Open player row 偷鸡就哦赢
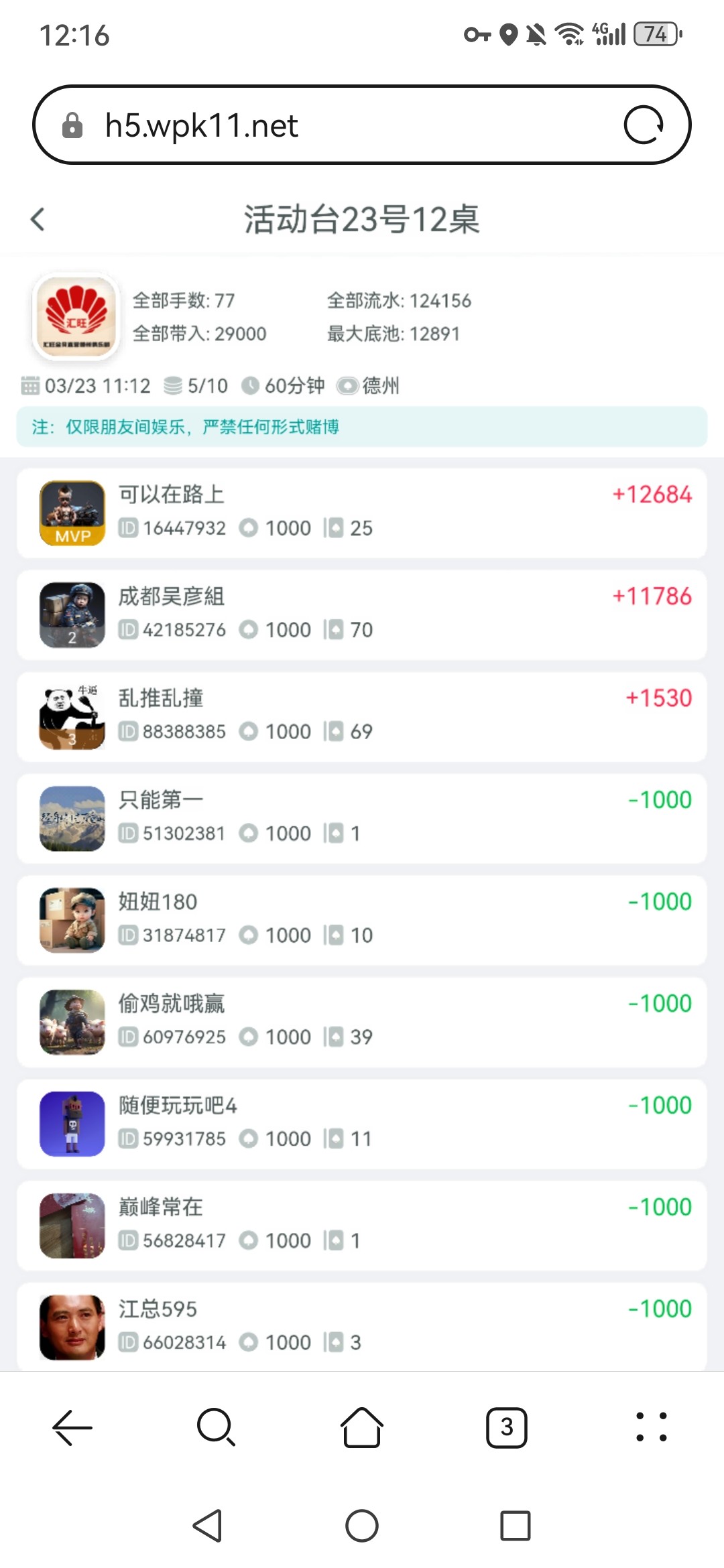724x1568 pixels. click(x=362, y=1022)
